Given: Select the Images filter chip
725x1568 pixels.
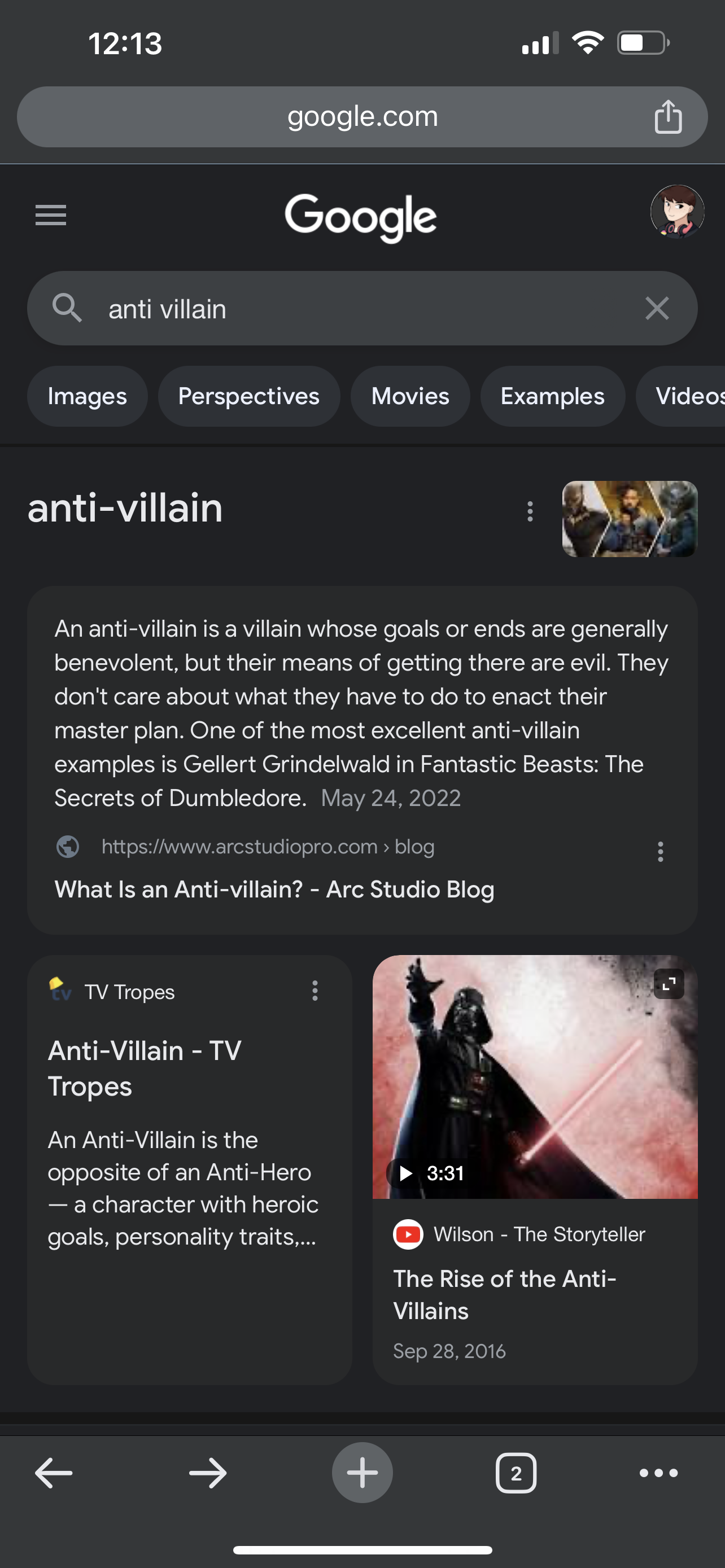Looking at the screenshot, I should 87,396.
